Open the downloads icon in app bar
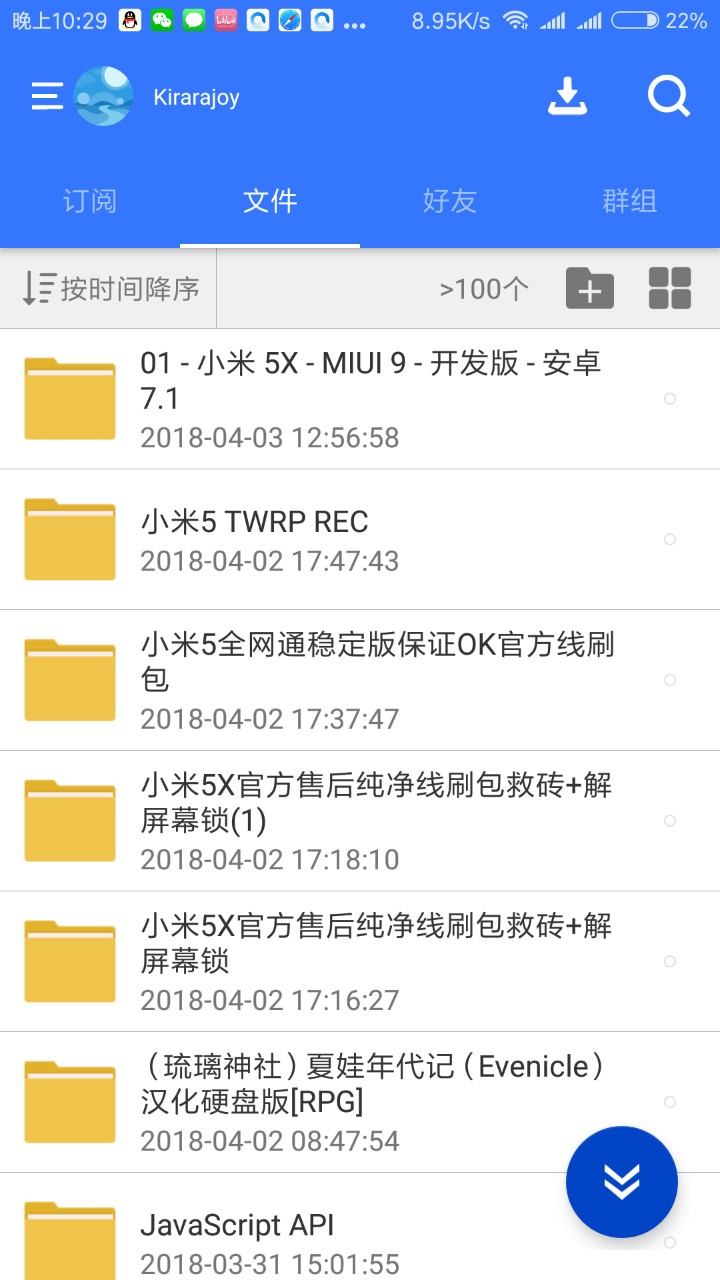The height and width of the screenshot is (1280, 720). pyautogui.click(x=567, y=97)
